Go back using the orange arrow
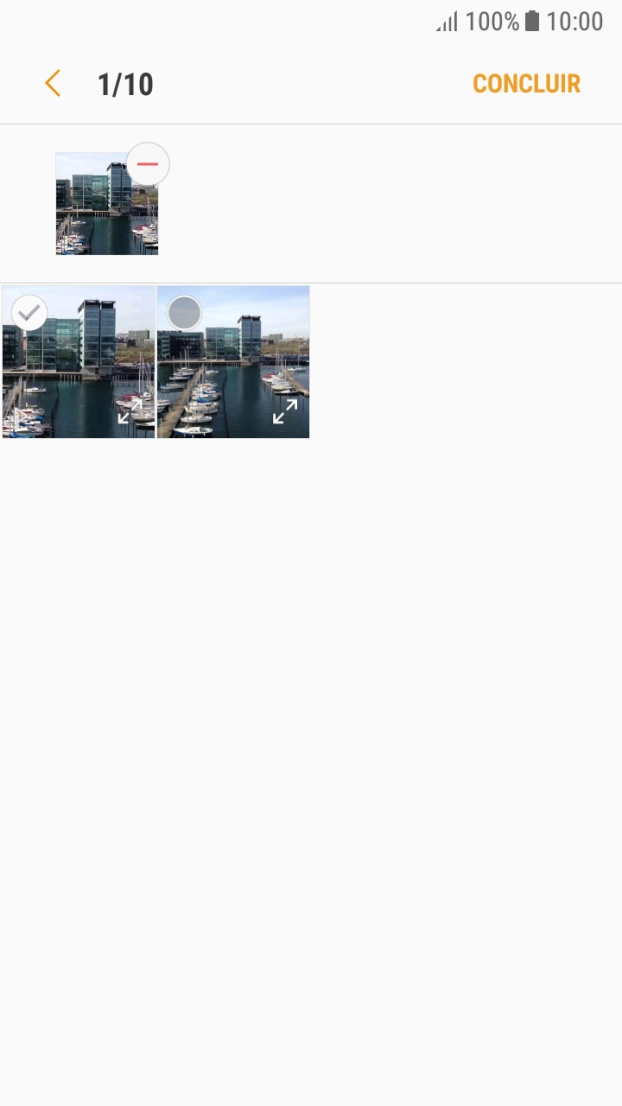Screen dimensions: 622x1106 (53, 84)
